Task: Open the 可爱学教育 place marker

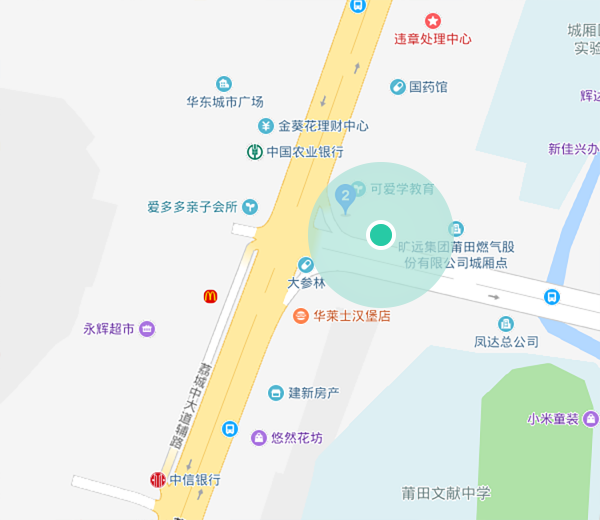Action: pyautogui.click(x=358, y=188)
